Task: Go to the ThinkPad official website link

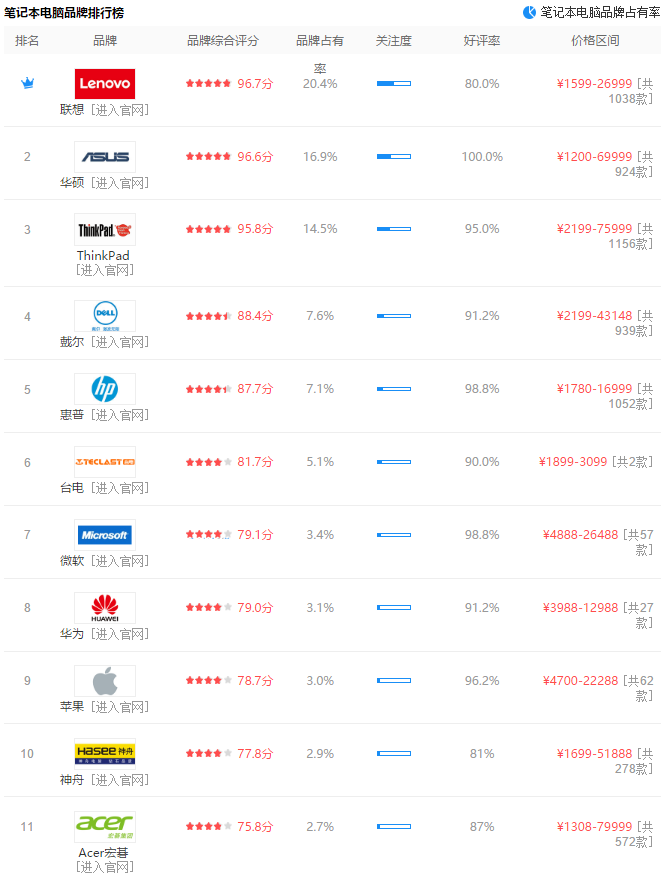Action: tap(104, 270)
